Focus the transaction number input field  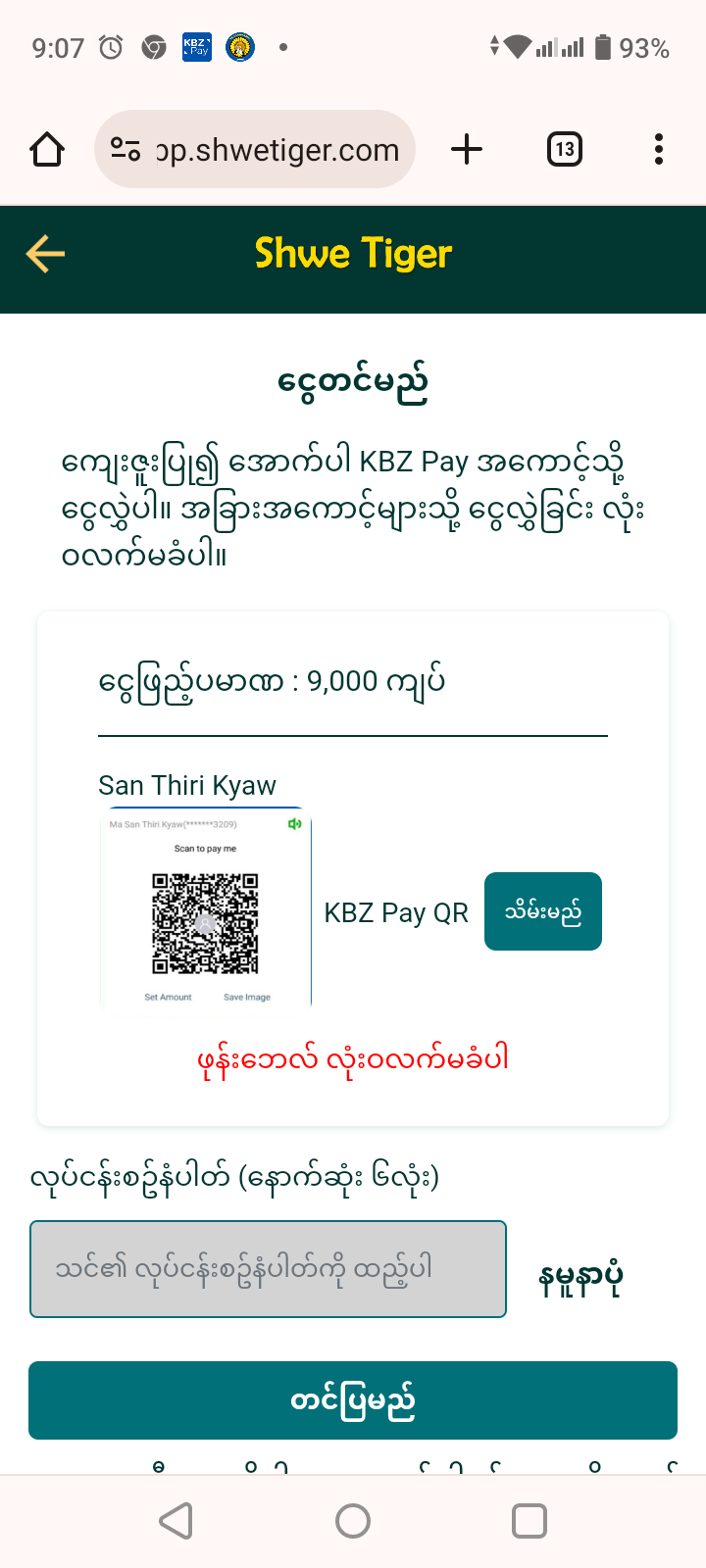(x=268, y=1269)
